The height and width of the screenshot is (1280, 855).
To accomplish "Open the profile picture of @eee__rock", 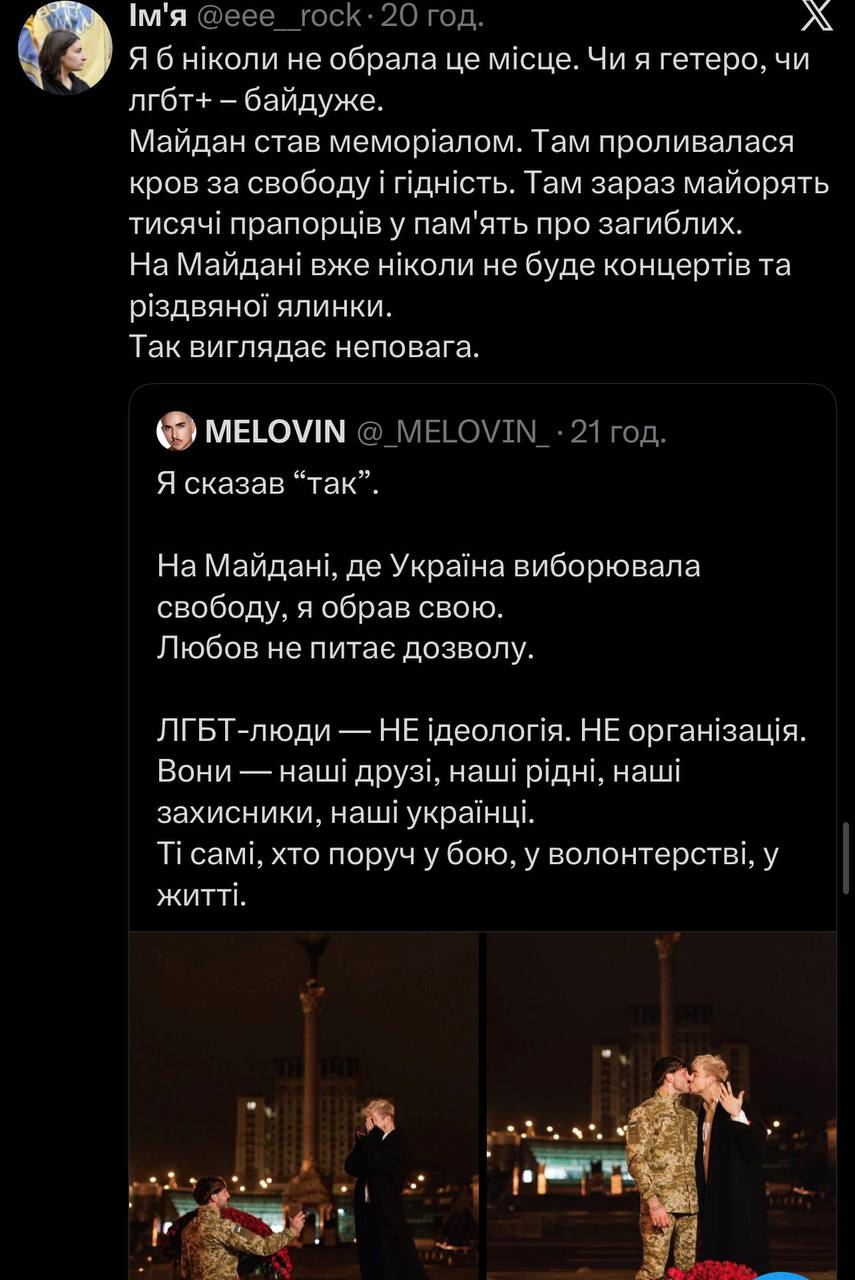I will (x=65, y=48).
